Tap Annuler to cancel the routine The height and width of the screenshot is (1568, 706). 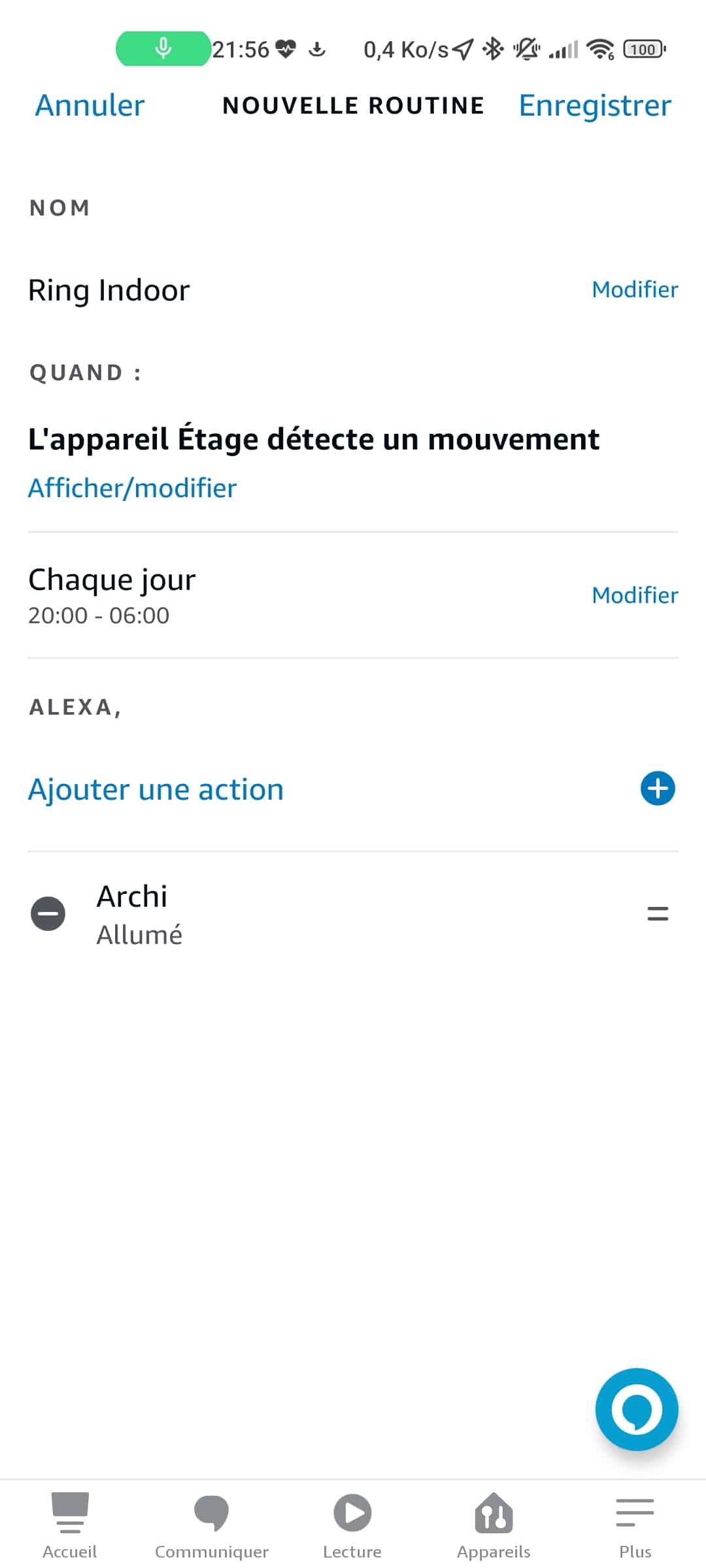[90, 105]
